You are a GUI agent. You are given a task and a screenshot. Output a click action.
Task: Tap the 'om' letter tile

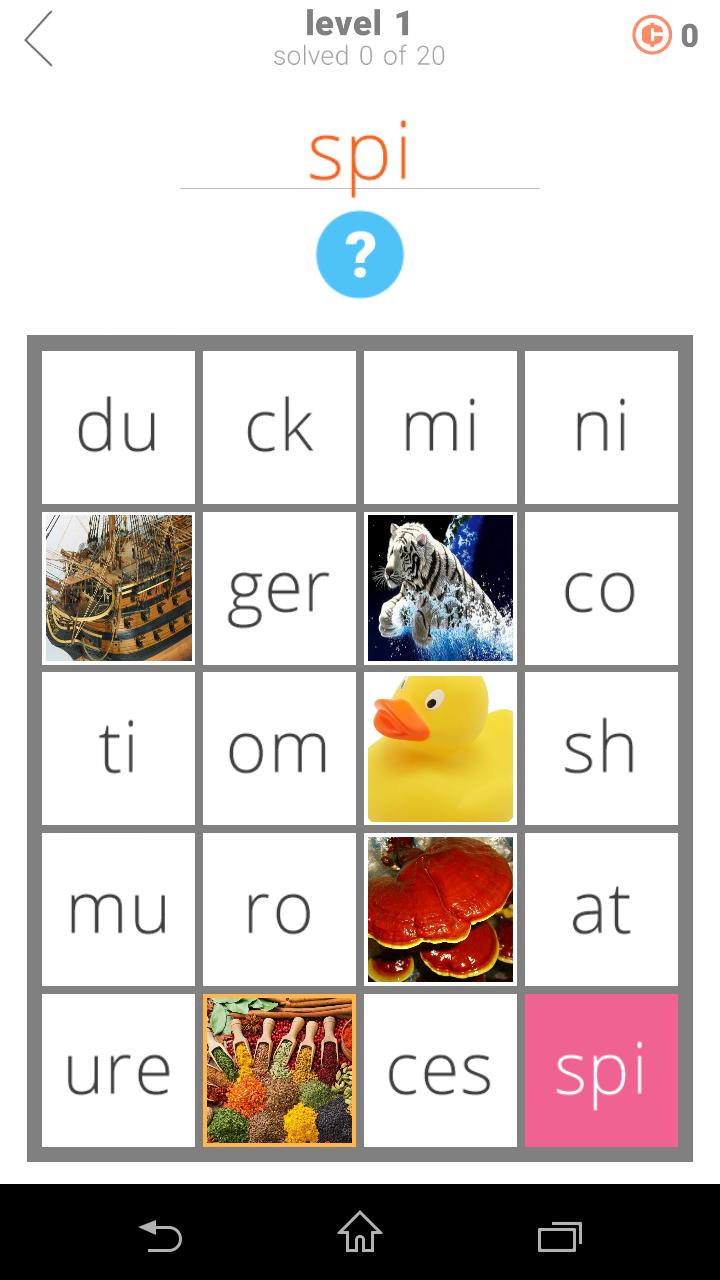pos(279,749)
